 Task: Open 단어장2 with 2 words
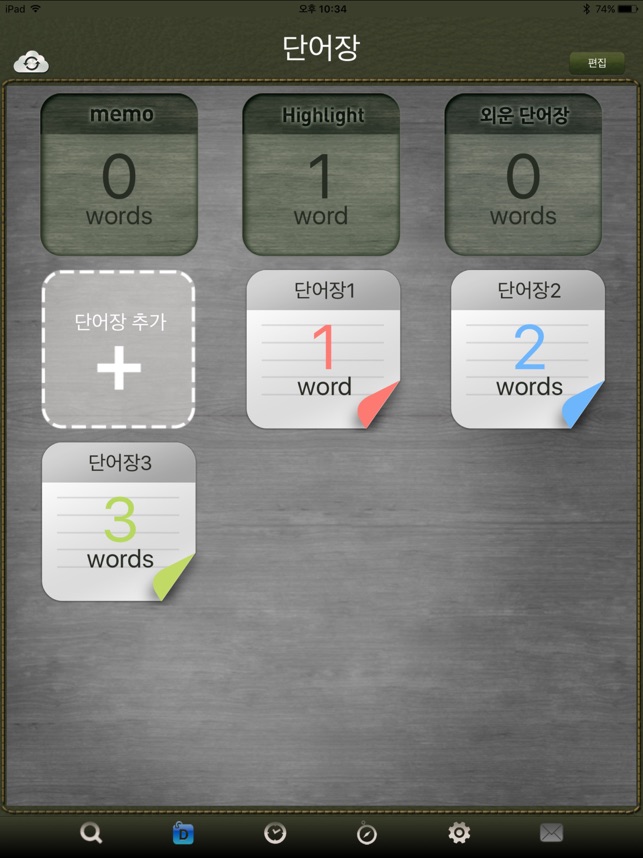[x=528, y=349]
